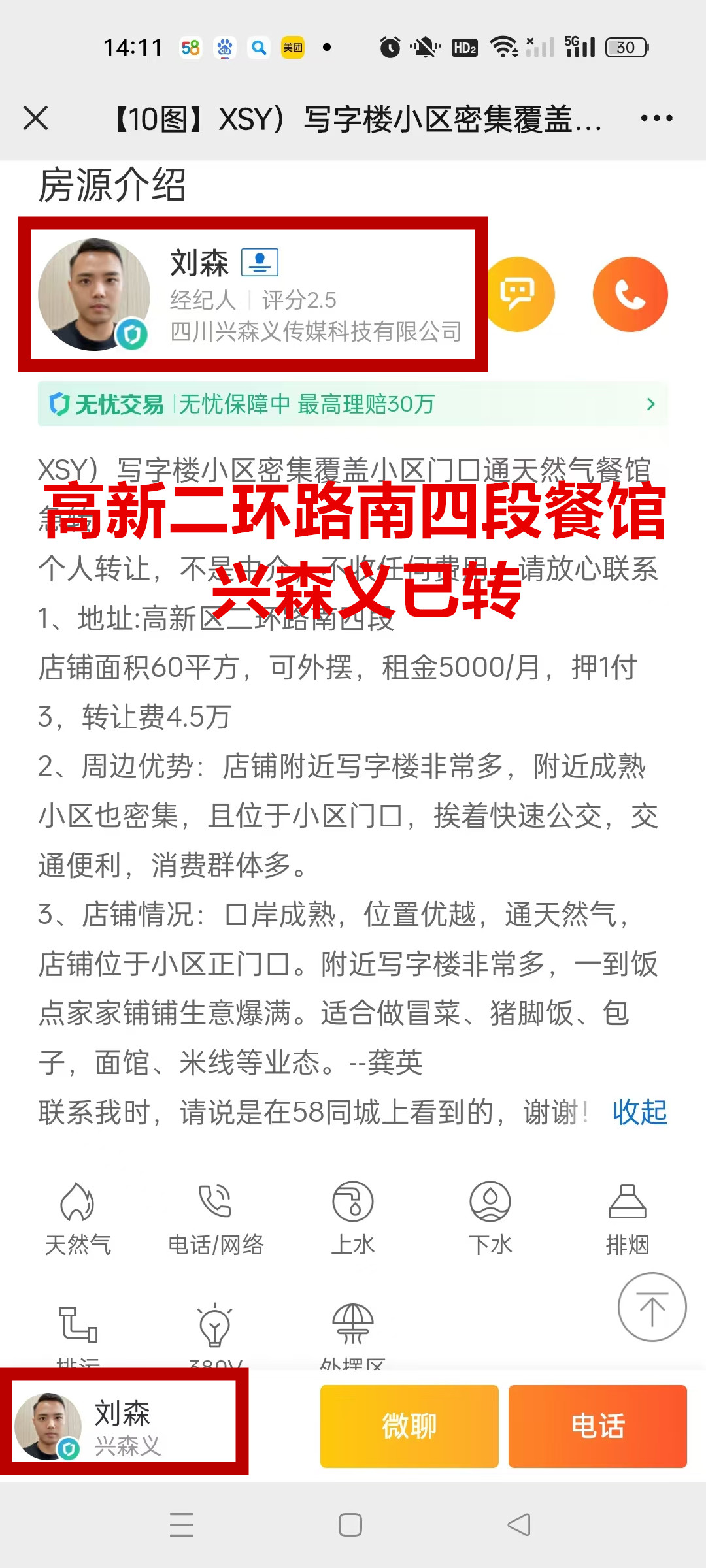Return to the top of the page

[652, 1307]
